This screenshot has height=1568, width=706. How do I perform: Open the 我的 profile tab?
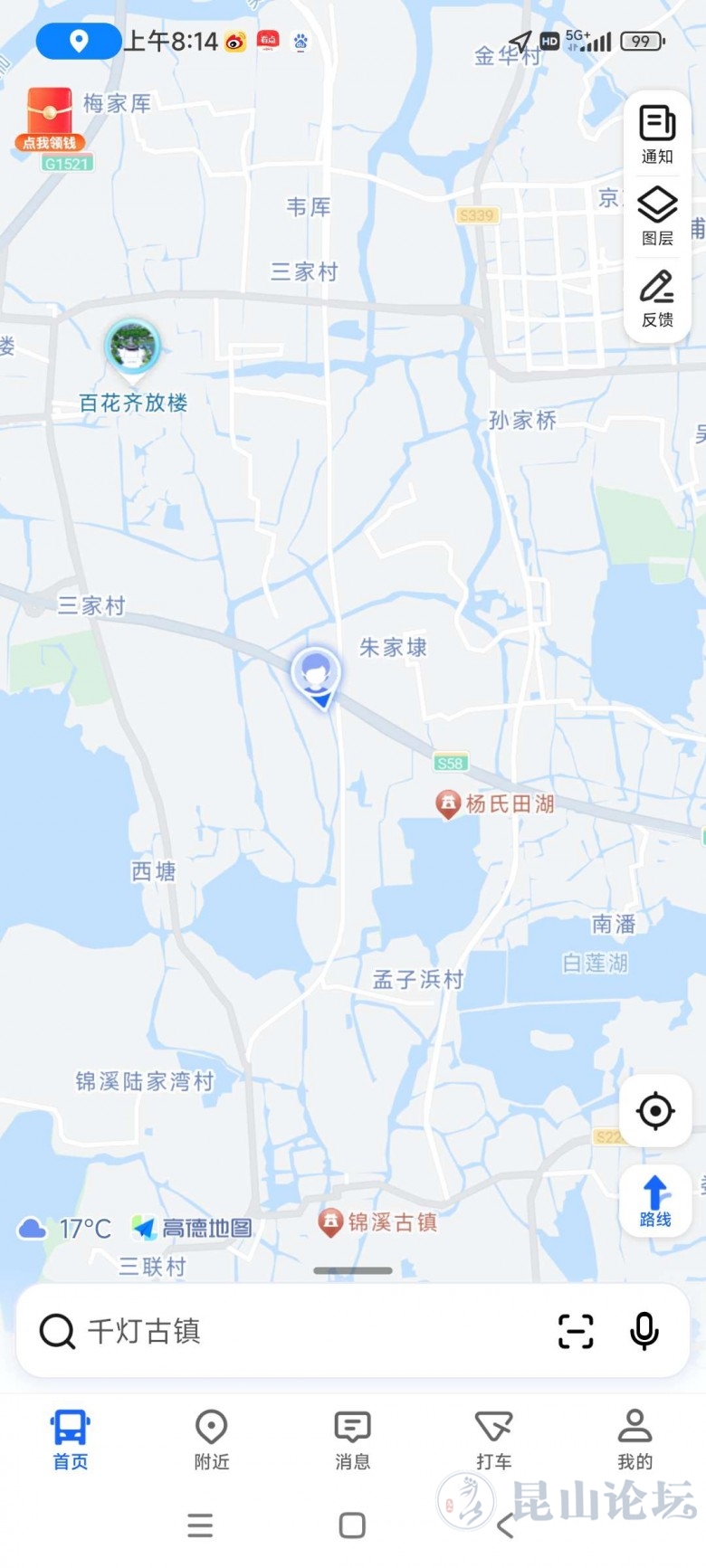click(635, 1439)
